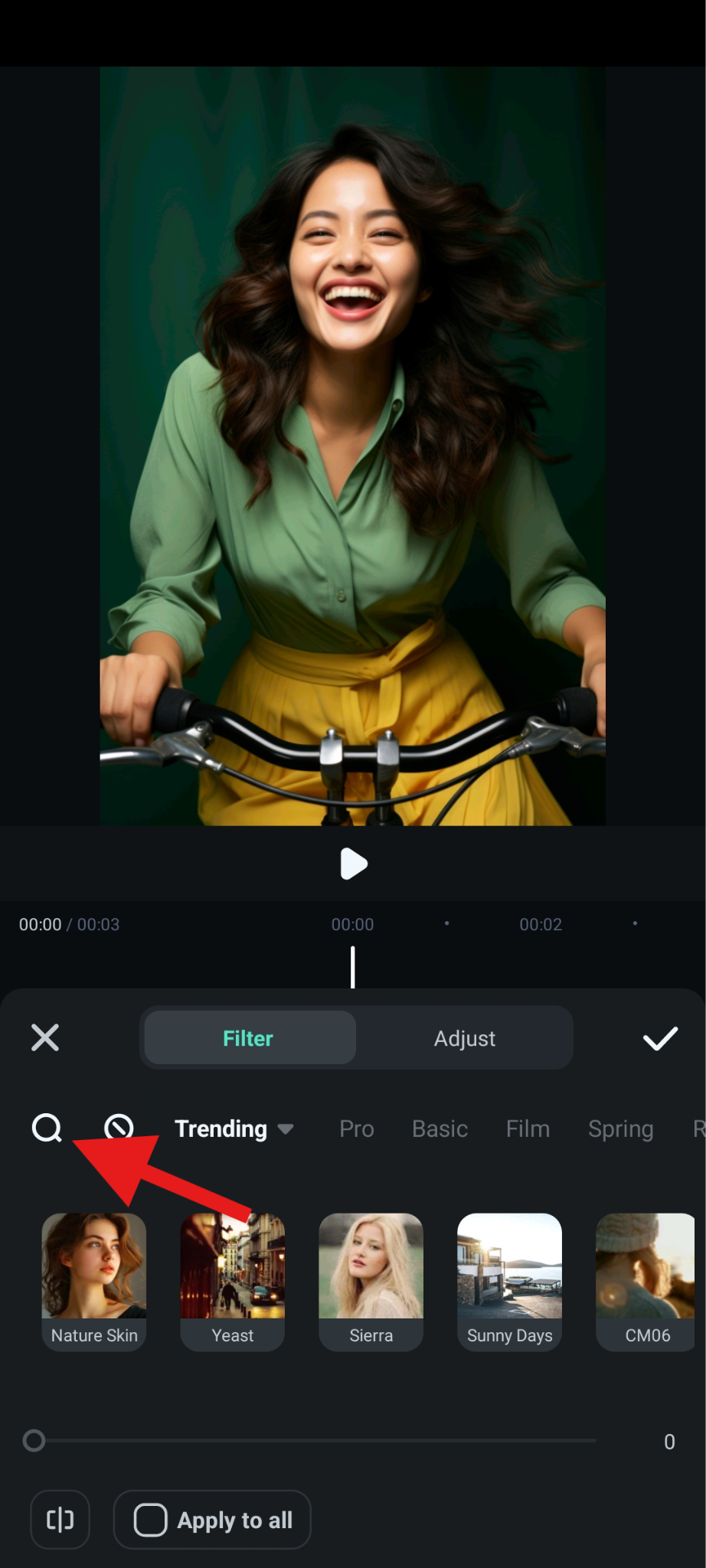Try the CM06 filter
Screen dimensions: 706x1568
(646, 1280)
